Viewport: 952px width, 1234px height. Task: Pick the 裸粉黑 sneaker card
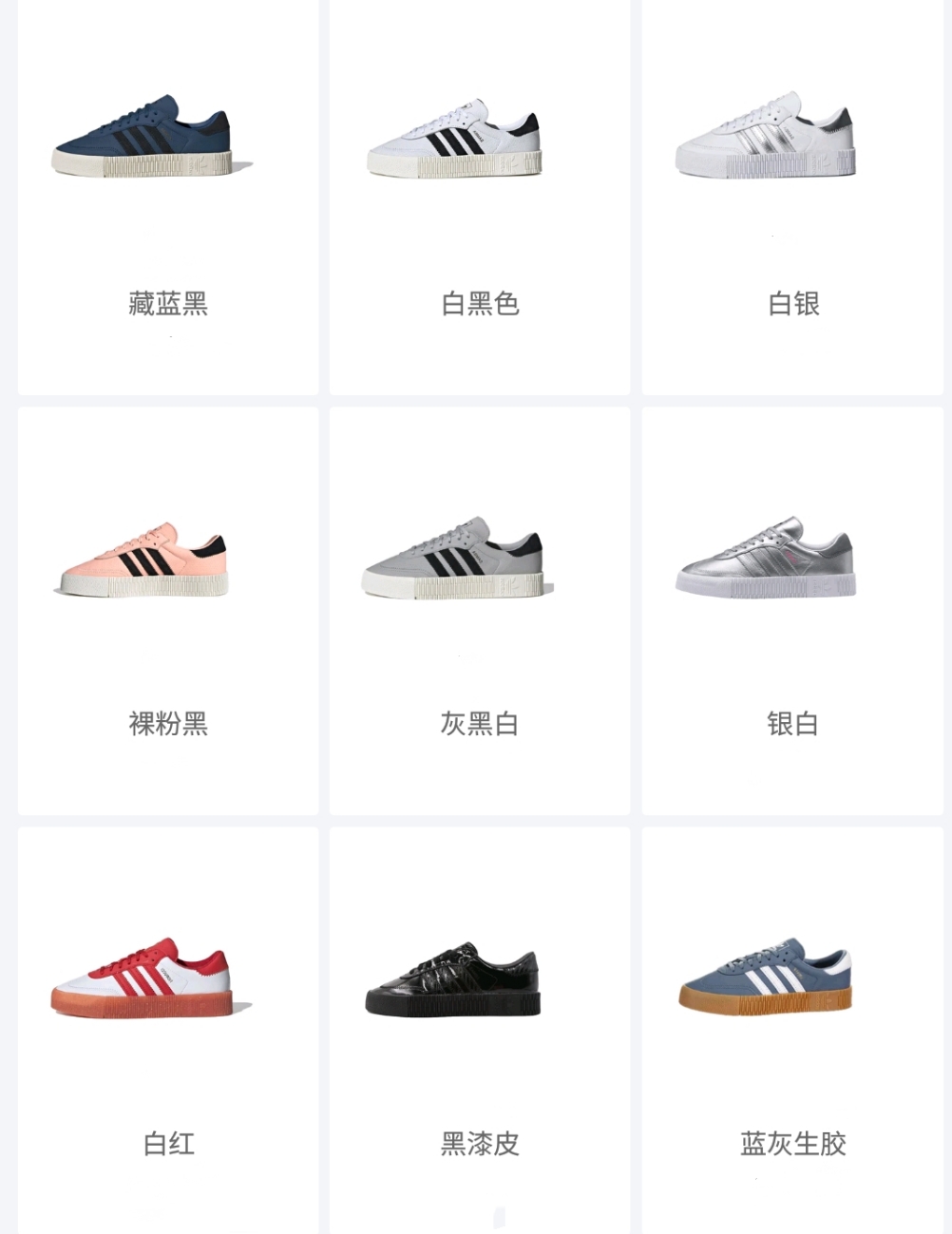(168, 610)
